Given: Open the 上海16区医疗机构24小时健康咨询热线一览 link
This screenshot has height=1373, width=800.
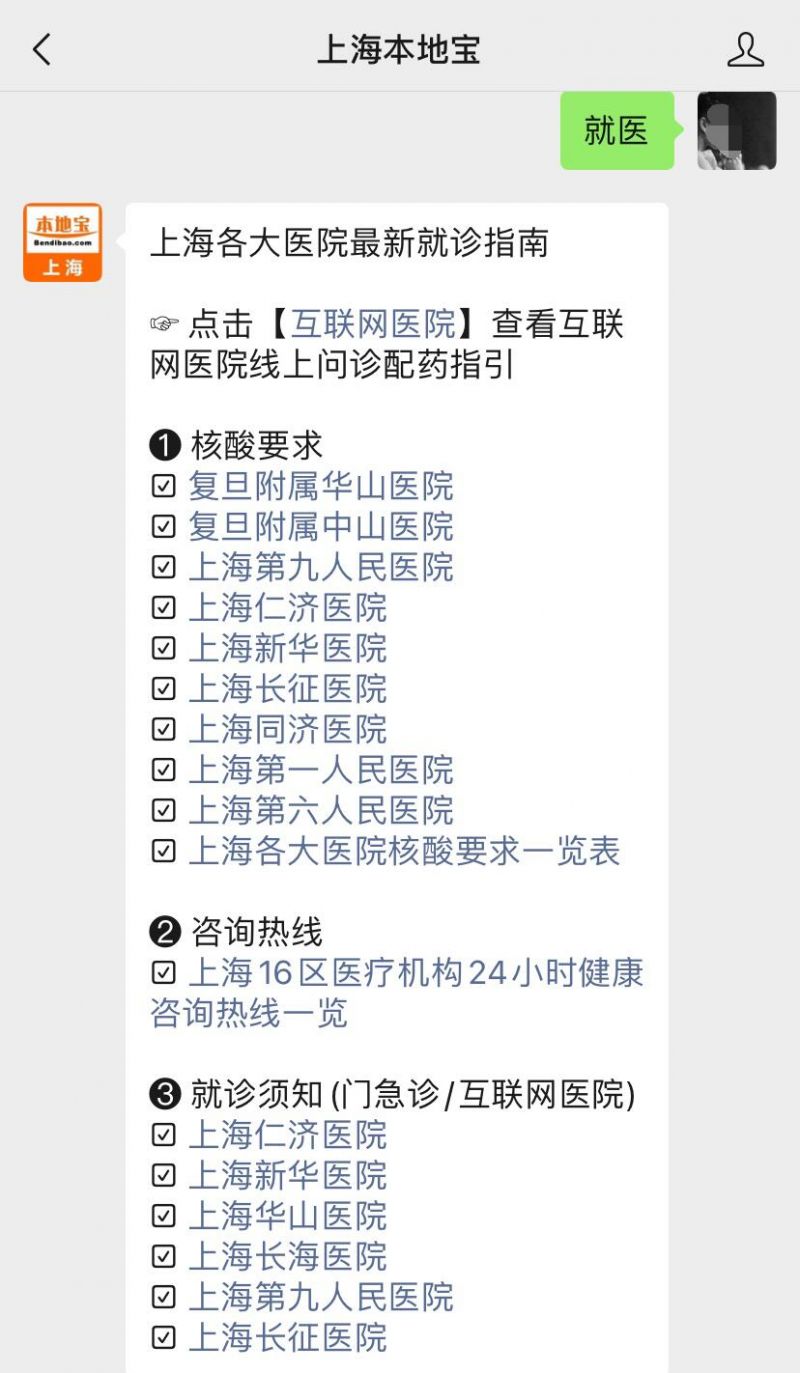Looking at the screenshot, I should (x=397, y=993).
